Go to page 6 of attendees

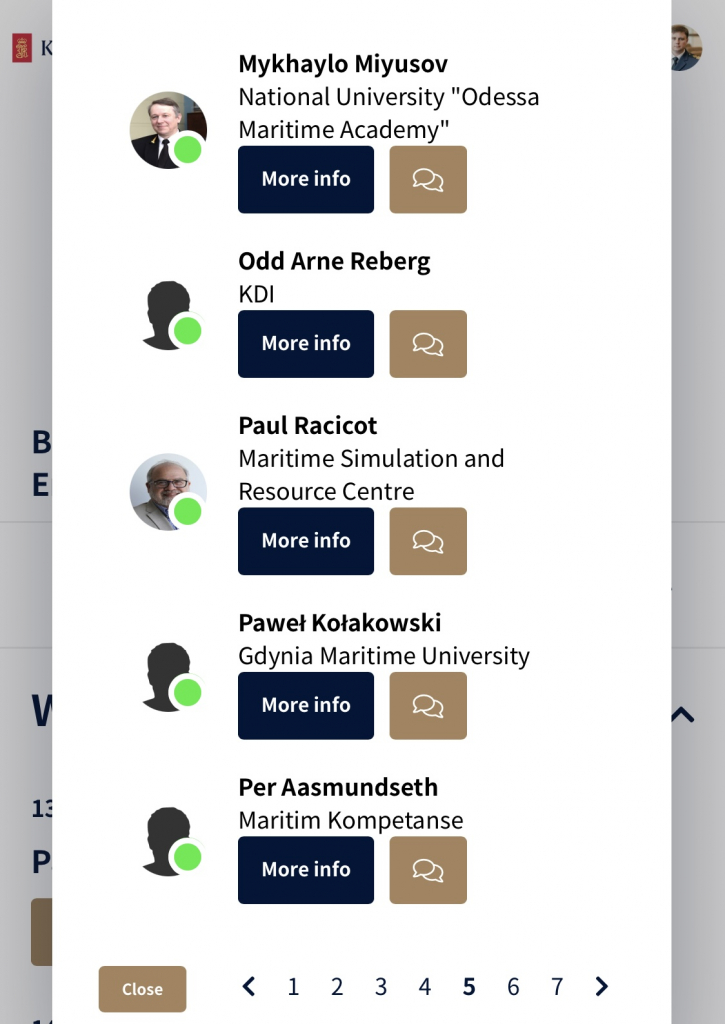513,988
